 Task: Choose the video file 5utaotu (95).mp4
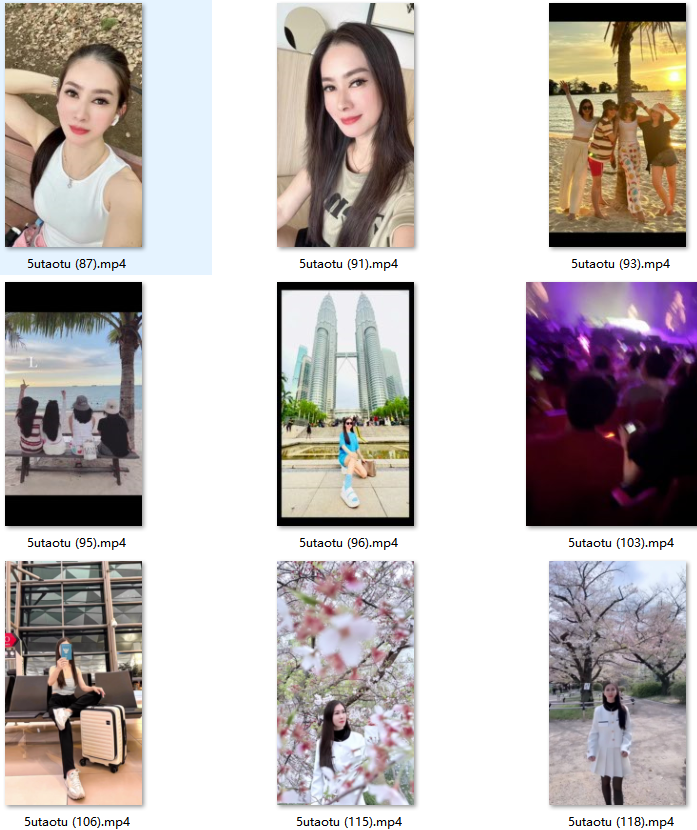pos(74,404)
